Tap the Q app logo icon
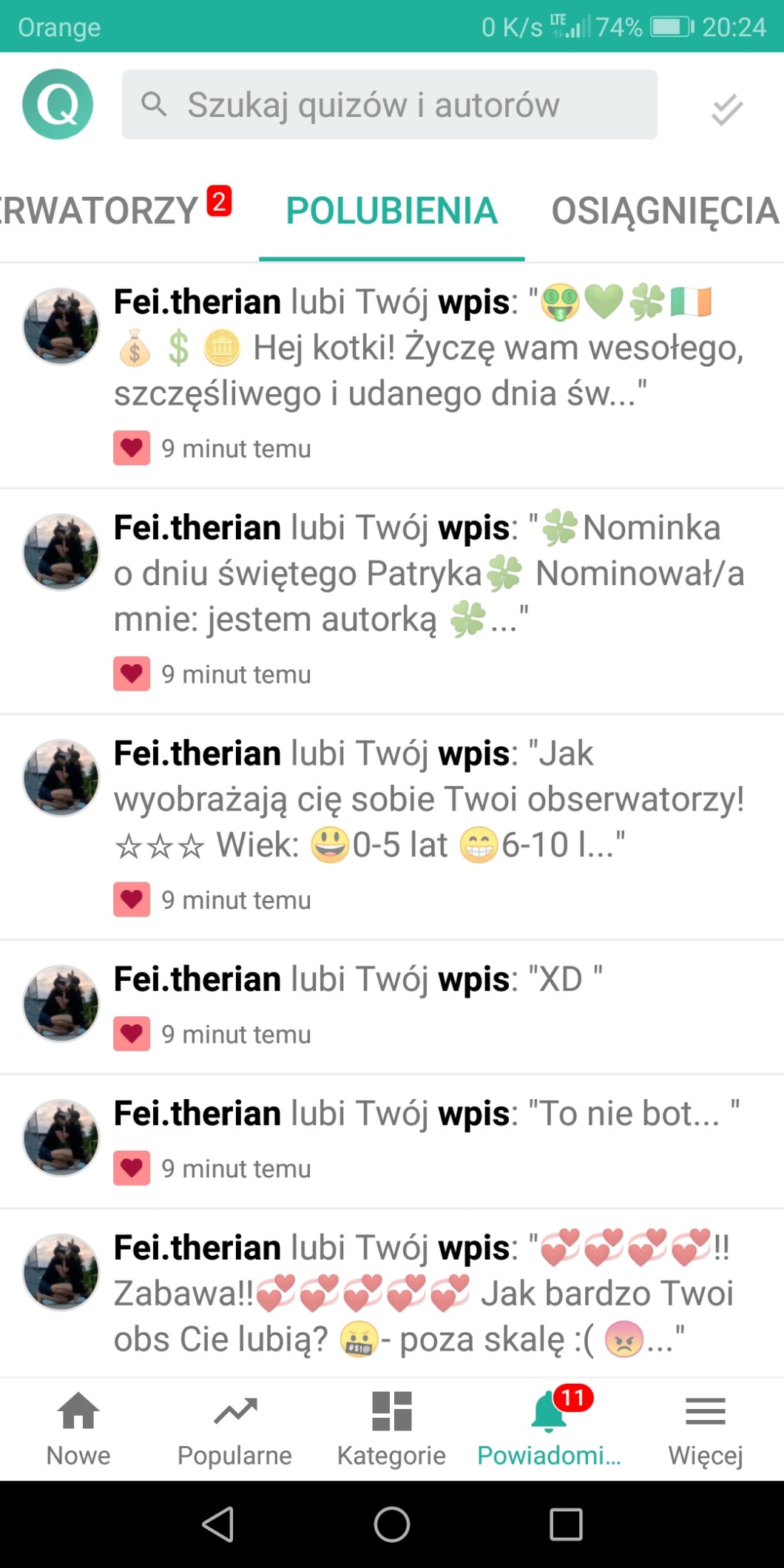Screen dimensions: 784x1568 (58, 104)
